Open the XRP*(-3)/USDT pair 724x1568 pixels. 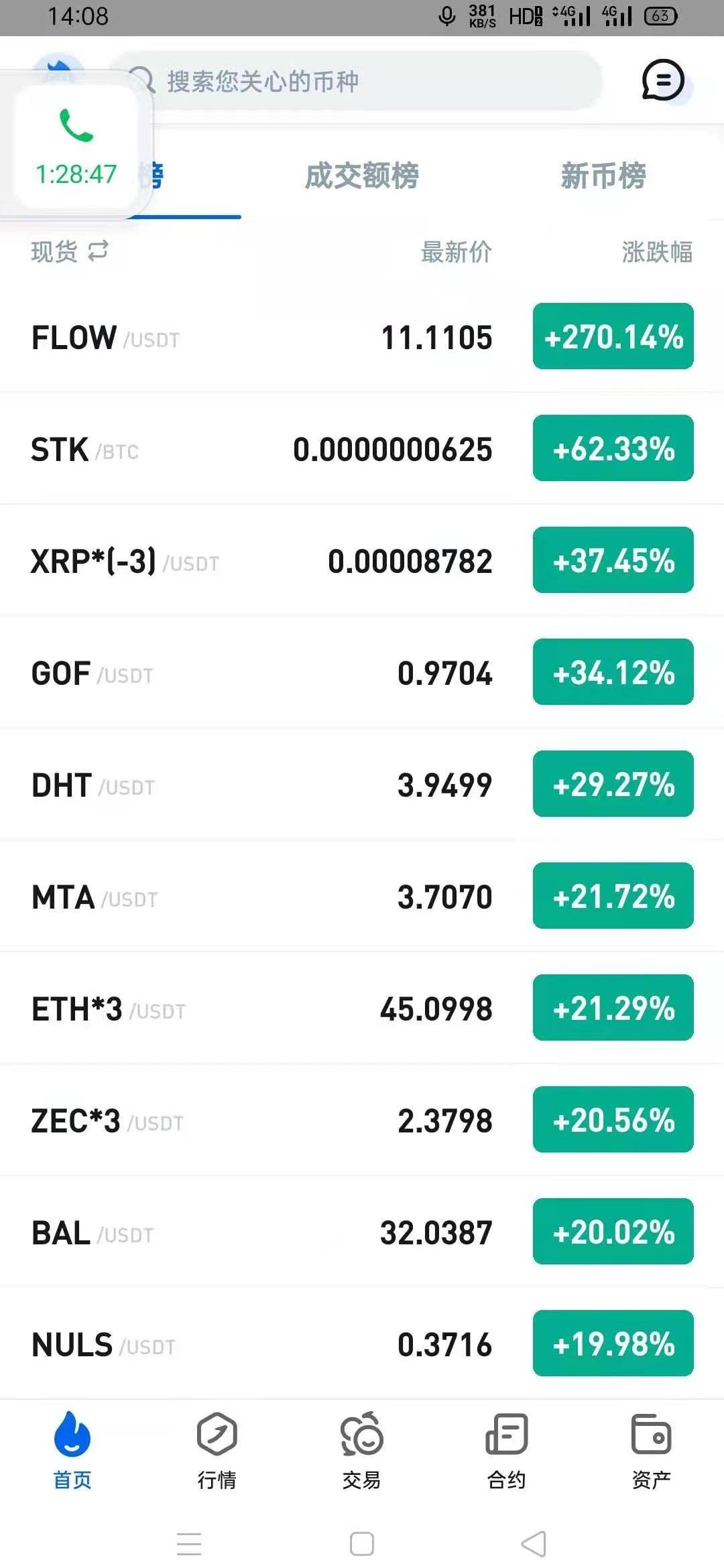(x=362, y=560)
